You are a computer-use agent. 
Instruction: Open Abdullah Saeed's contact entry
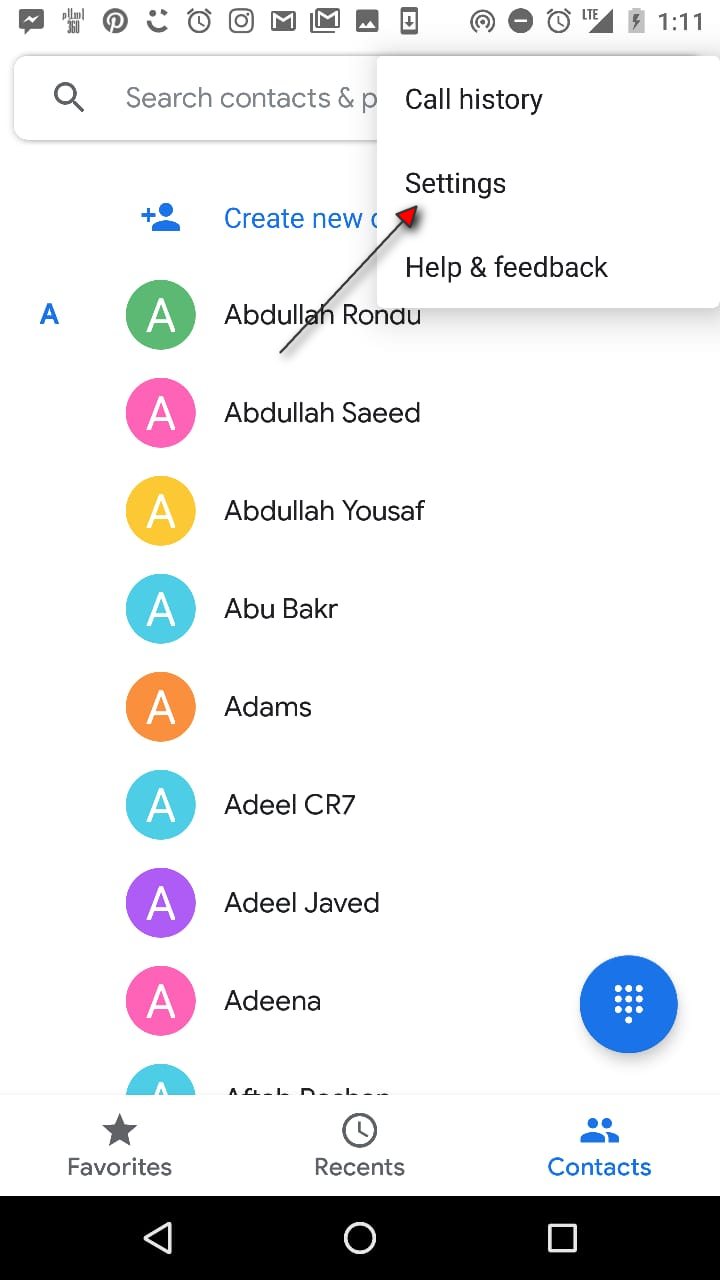322,412
